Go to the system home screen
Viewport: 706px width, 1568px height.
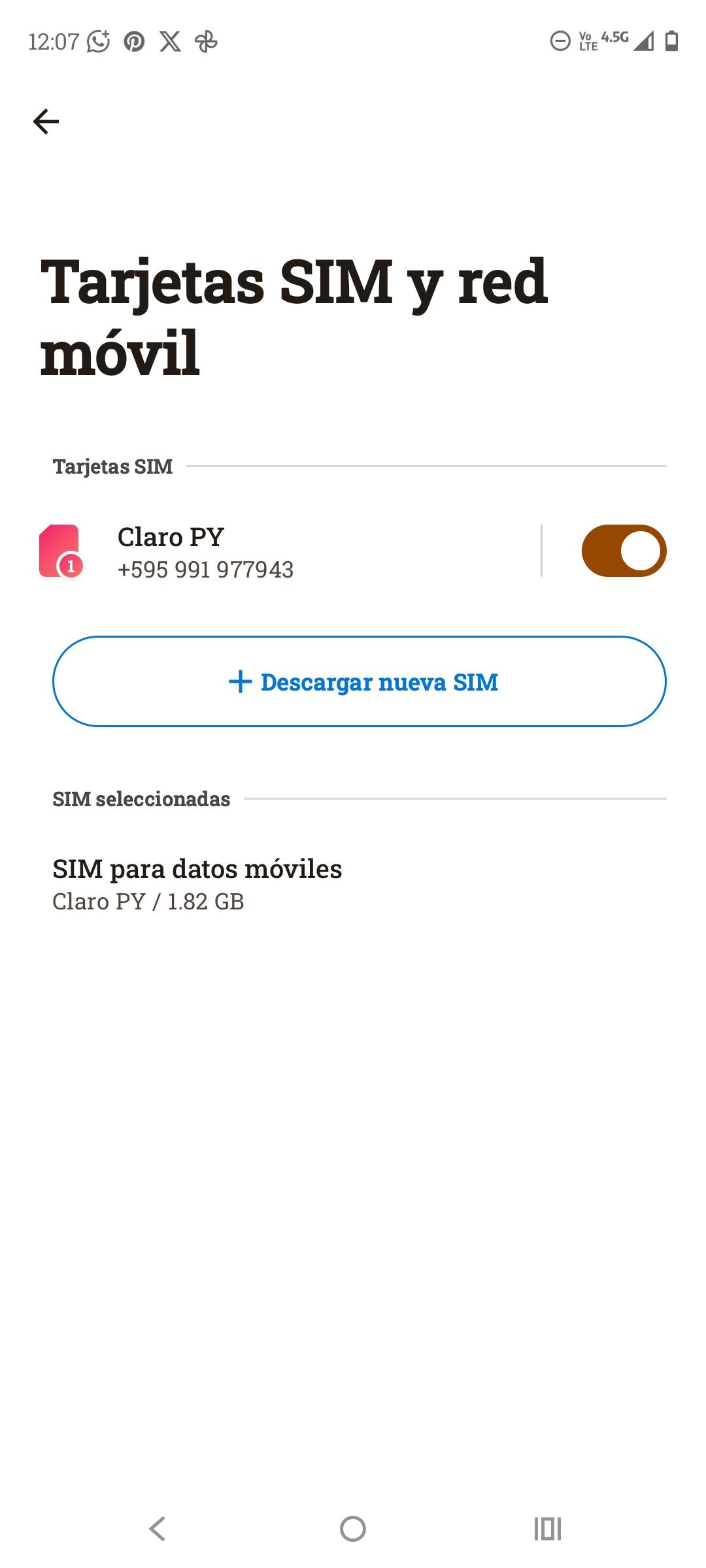353,1529
